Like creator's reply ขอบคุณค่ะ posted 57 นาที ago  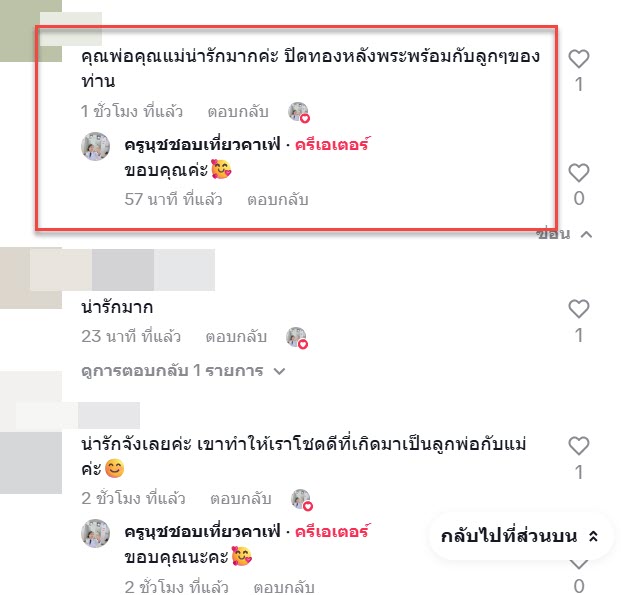click(578, 172)
